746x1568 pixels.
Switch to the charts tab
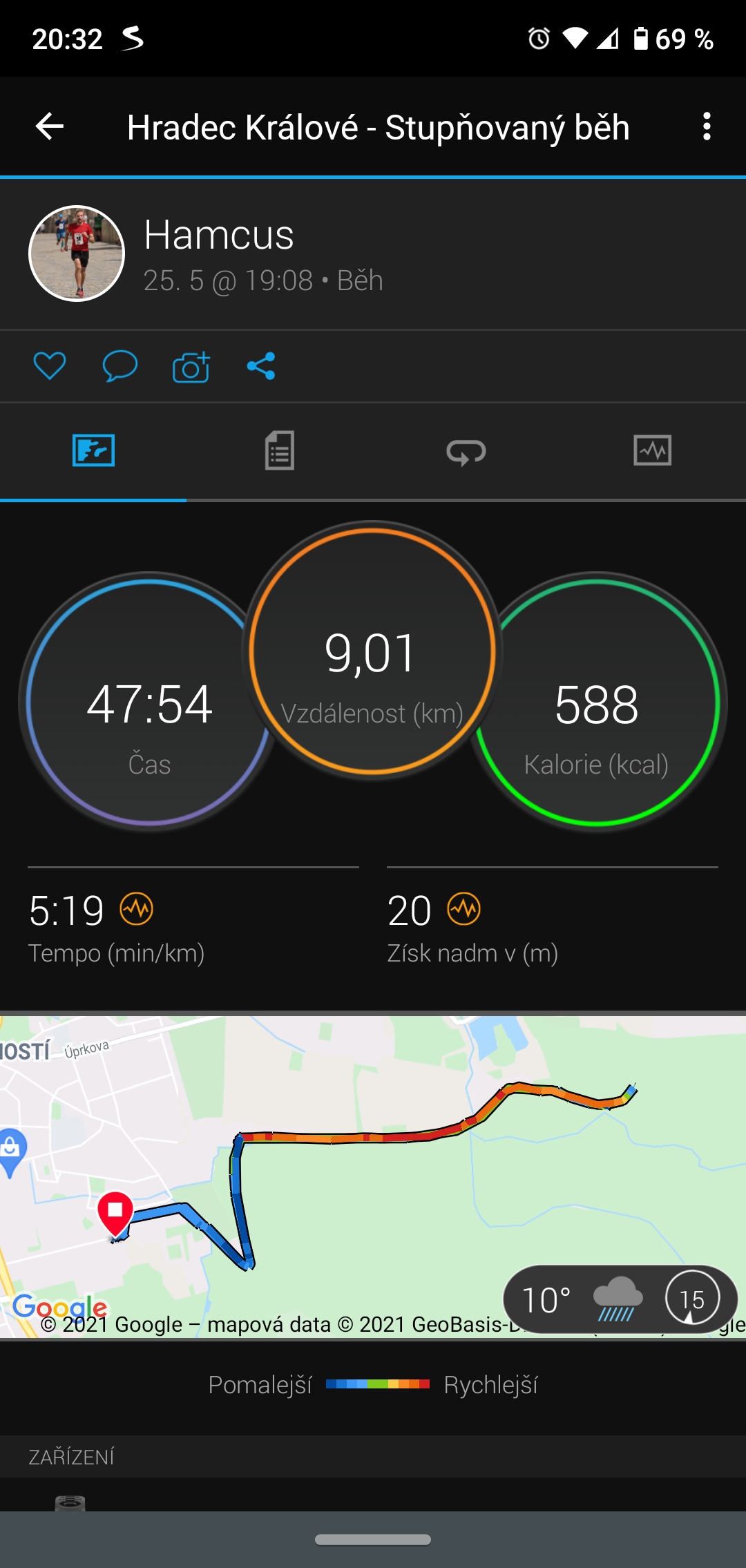coord(653,451)
